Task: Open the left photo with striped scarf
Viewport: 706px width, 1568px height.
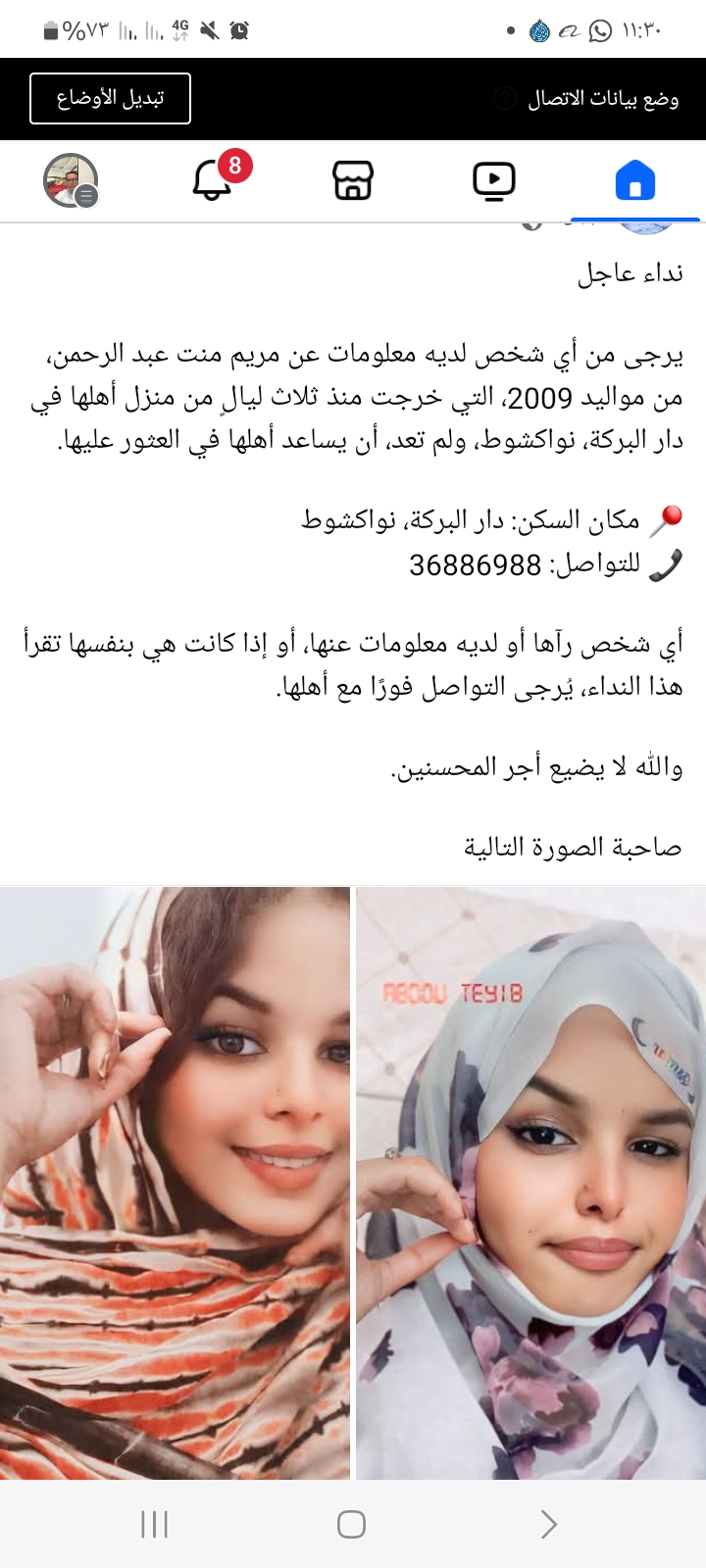Action: [x=175, y=1182]
